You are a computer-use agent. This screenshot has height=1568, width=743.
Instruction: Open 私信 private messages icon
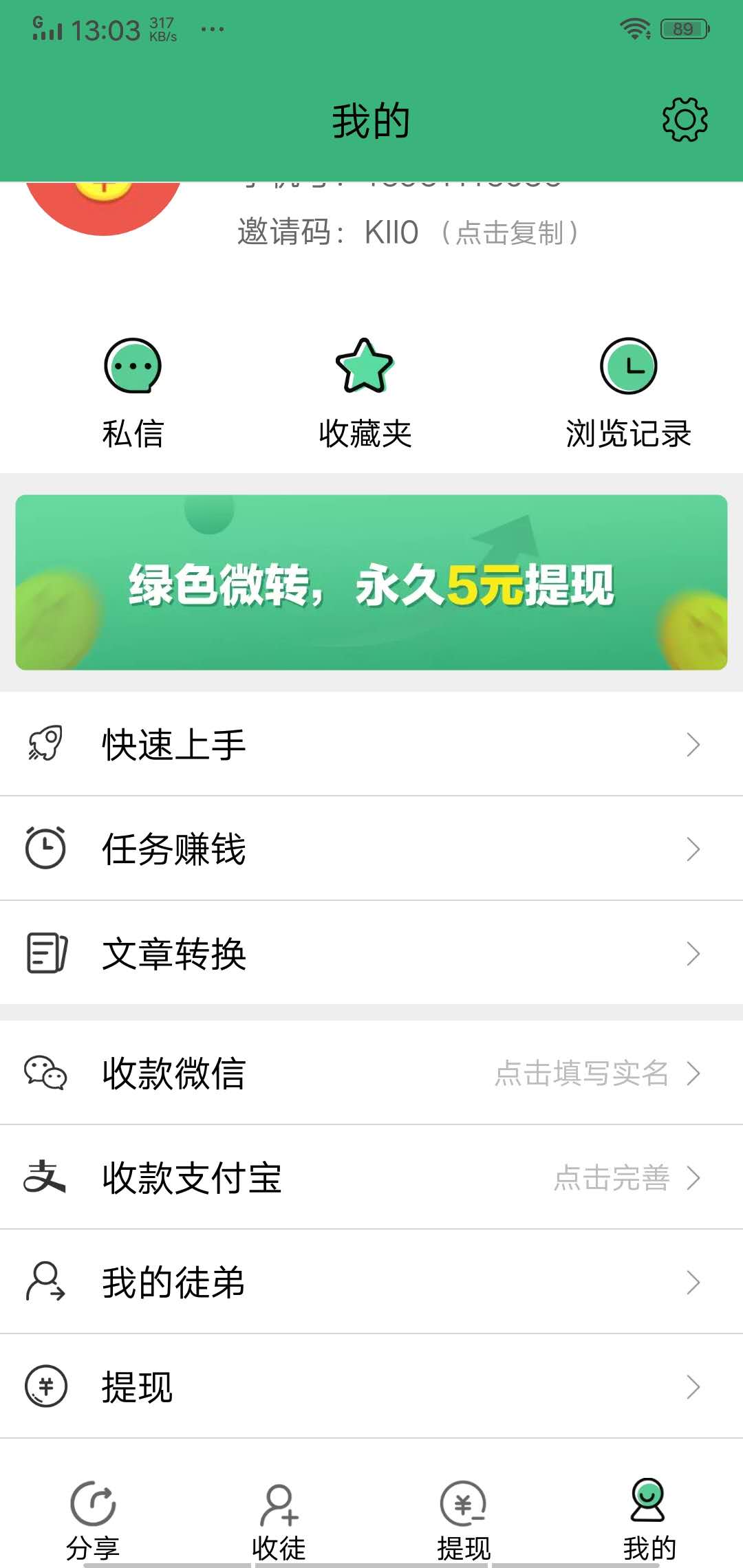(x=133, y=367)
